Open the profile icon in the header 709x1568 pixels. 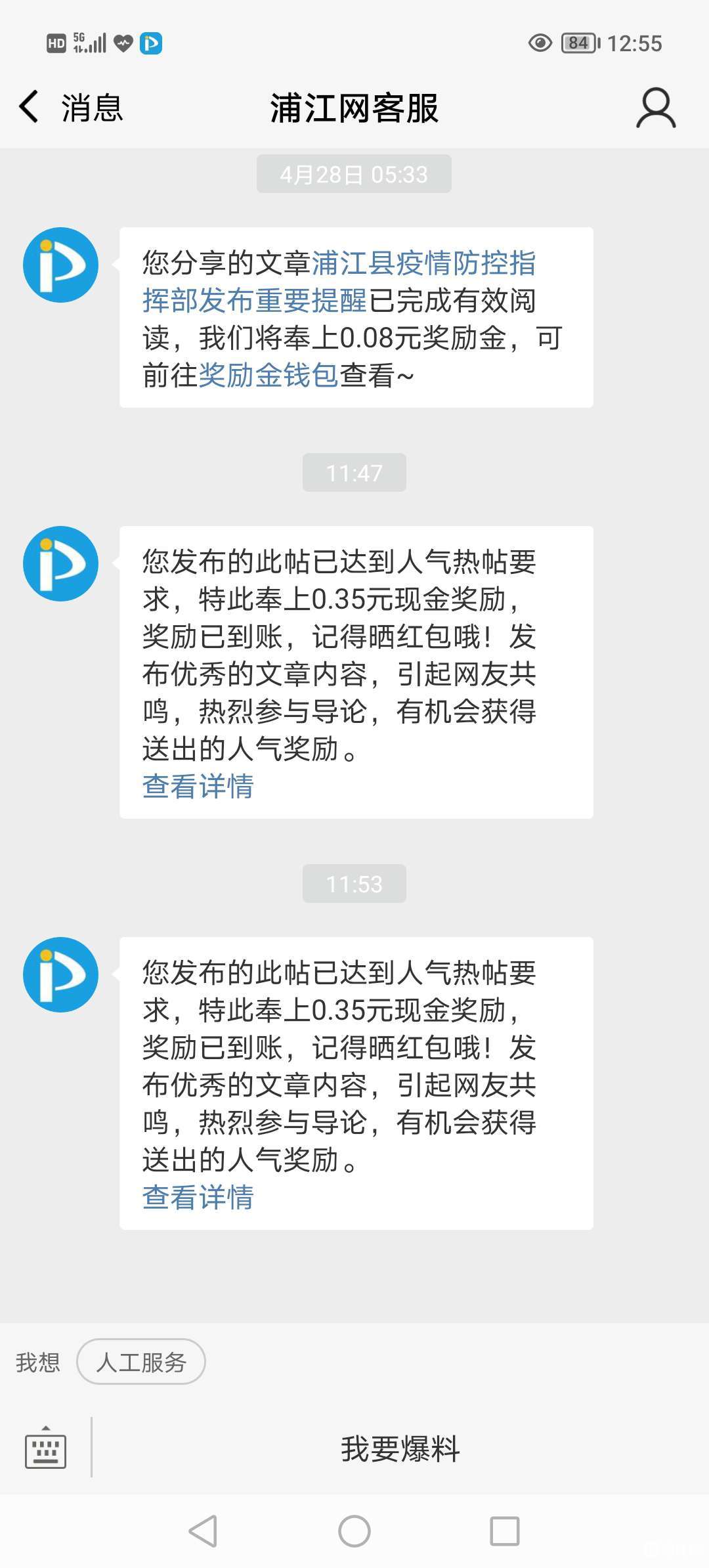tap(656, 108)
